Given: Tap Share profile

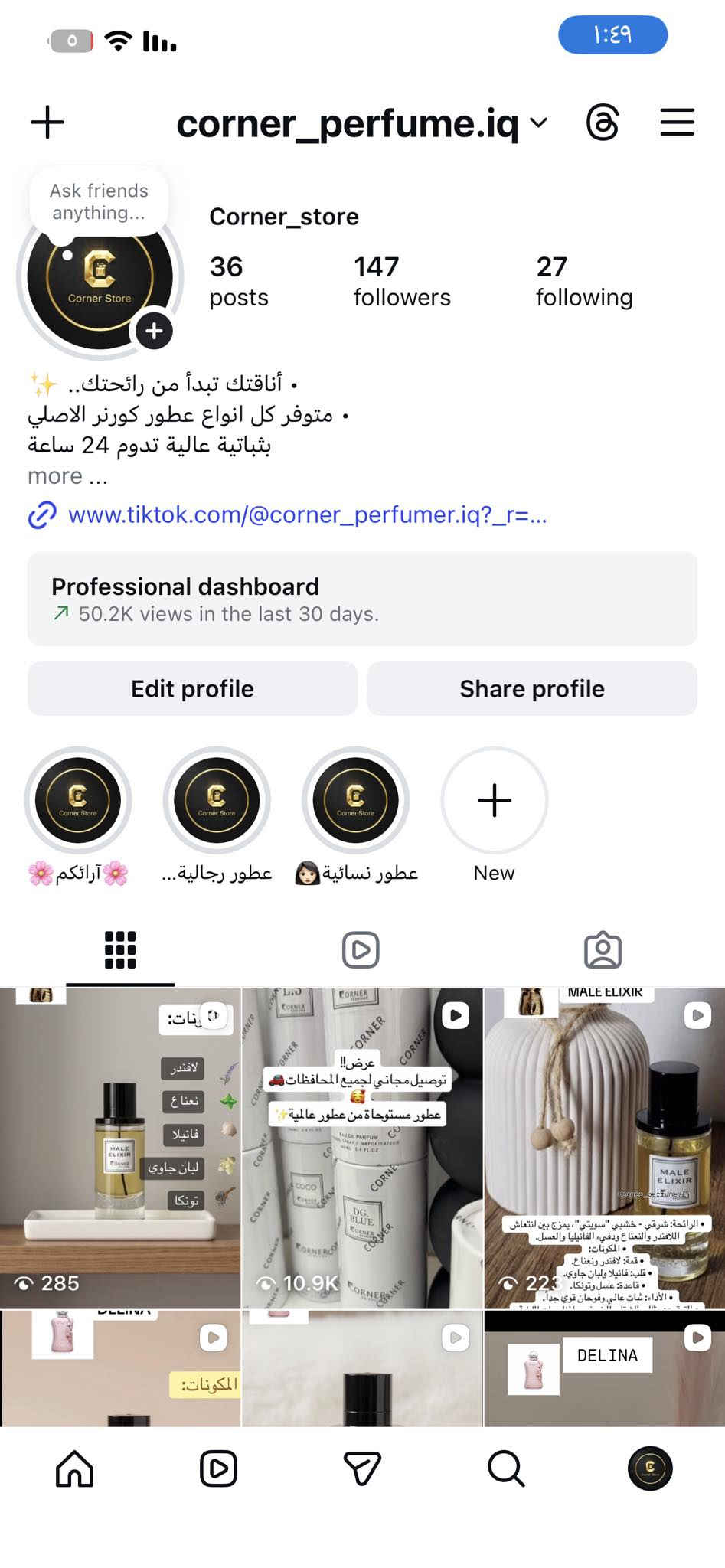Looking at the screenshot, I should point(532,689).
